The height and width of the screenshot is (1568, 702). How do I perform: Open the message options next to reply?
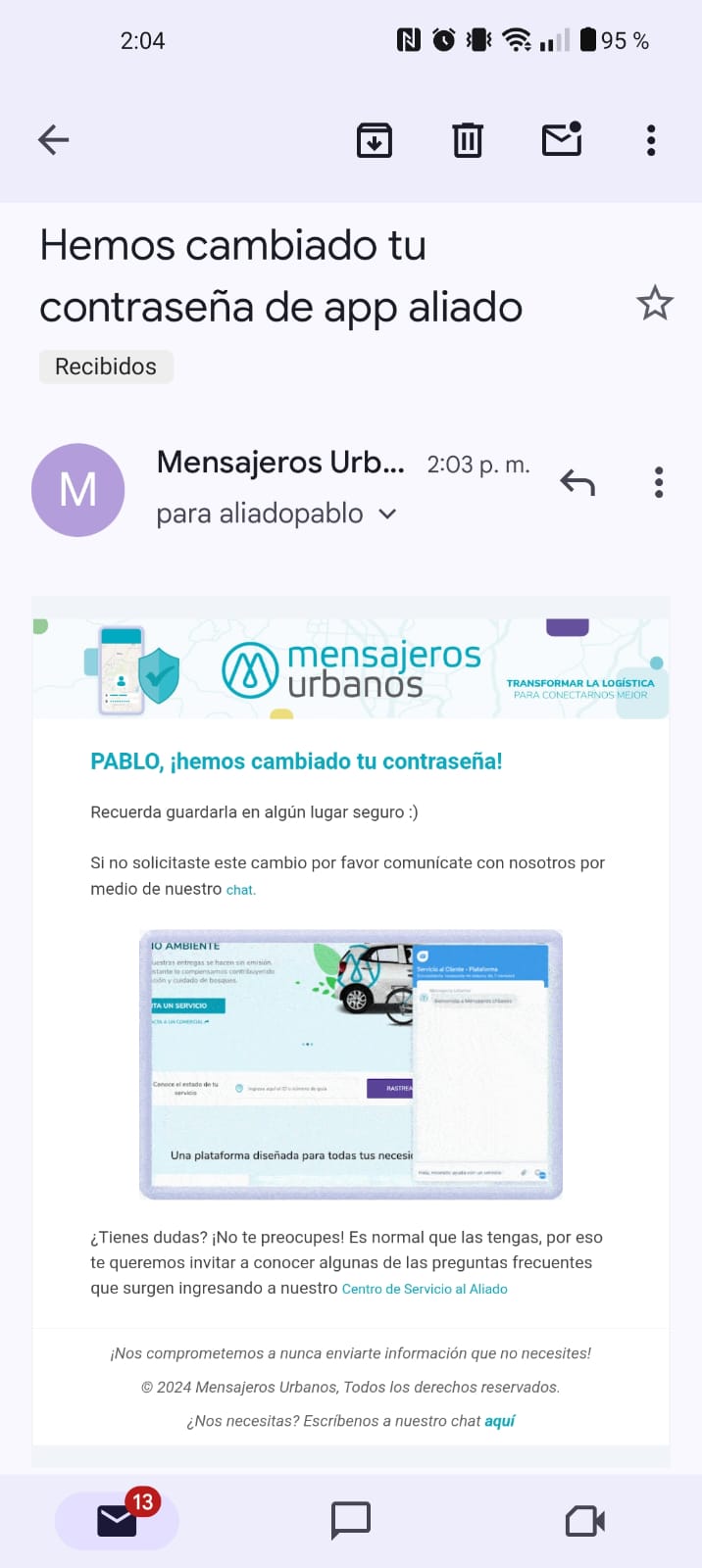[658, 482]
